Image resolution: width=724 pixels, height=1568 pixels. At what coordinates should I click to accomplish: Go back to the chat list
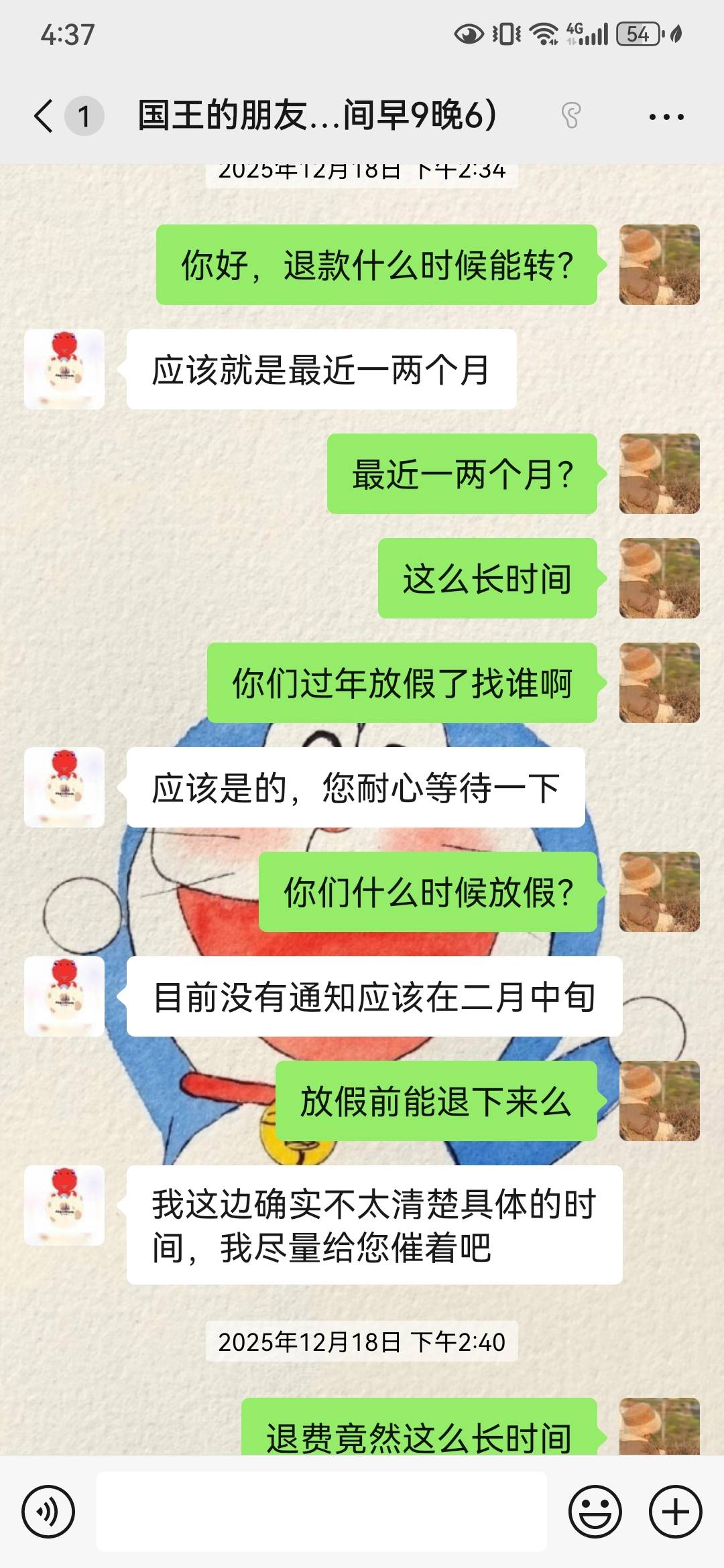[44, 116]
